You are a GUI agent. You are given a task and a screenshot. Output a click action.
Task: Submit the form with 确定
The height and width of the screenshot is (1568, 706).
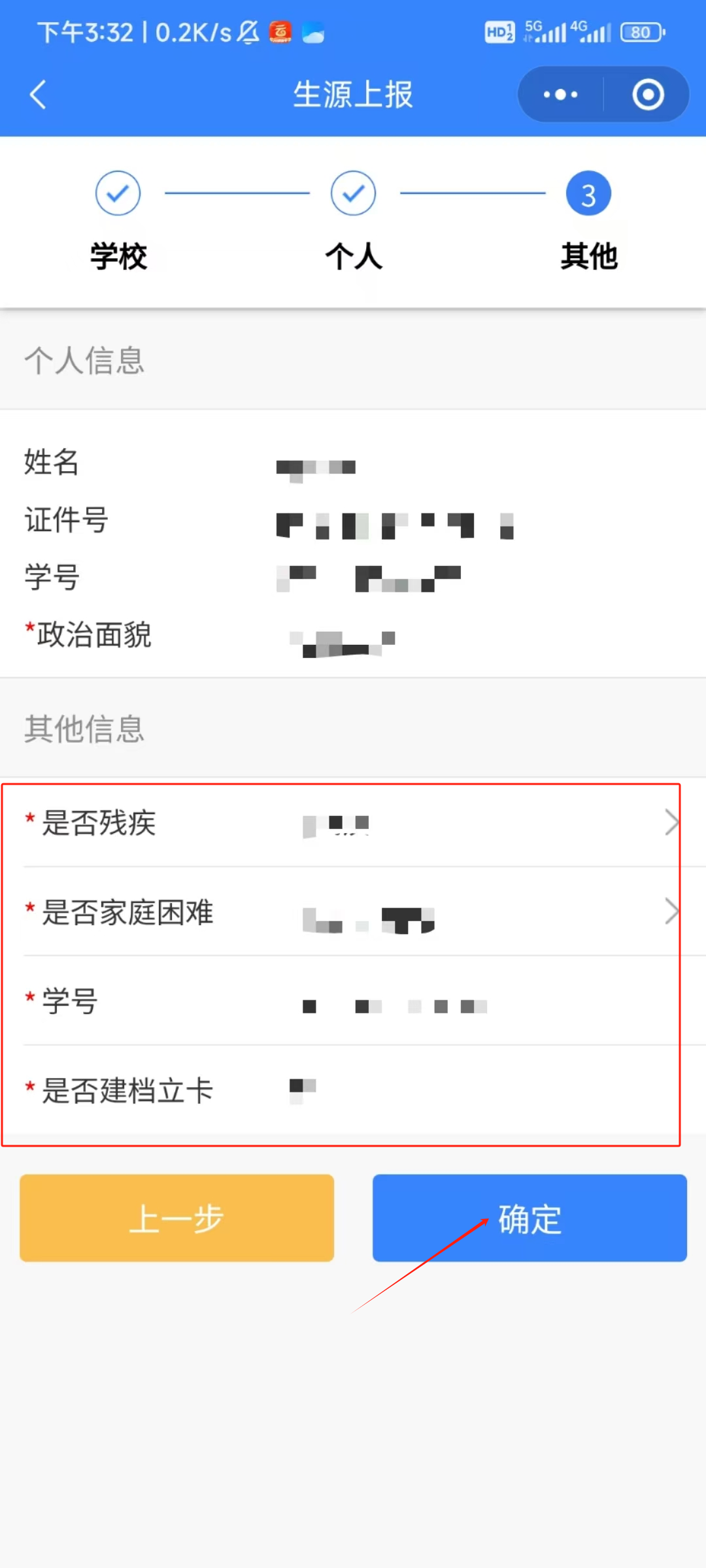click(529, 1218)
